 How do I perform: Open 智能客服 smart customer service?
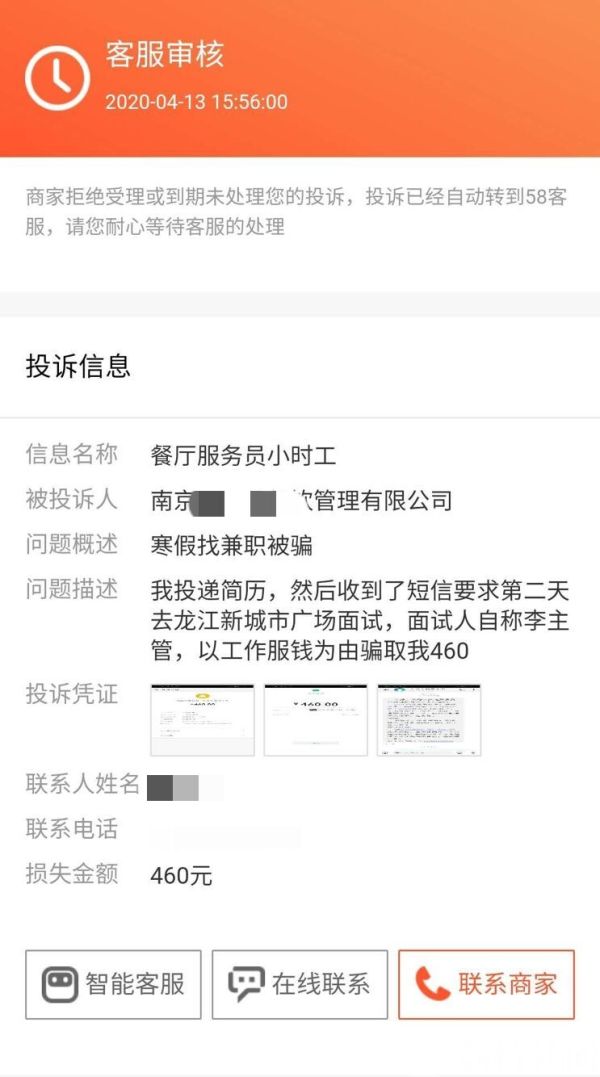(x=113, y=984)
